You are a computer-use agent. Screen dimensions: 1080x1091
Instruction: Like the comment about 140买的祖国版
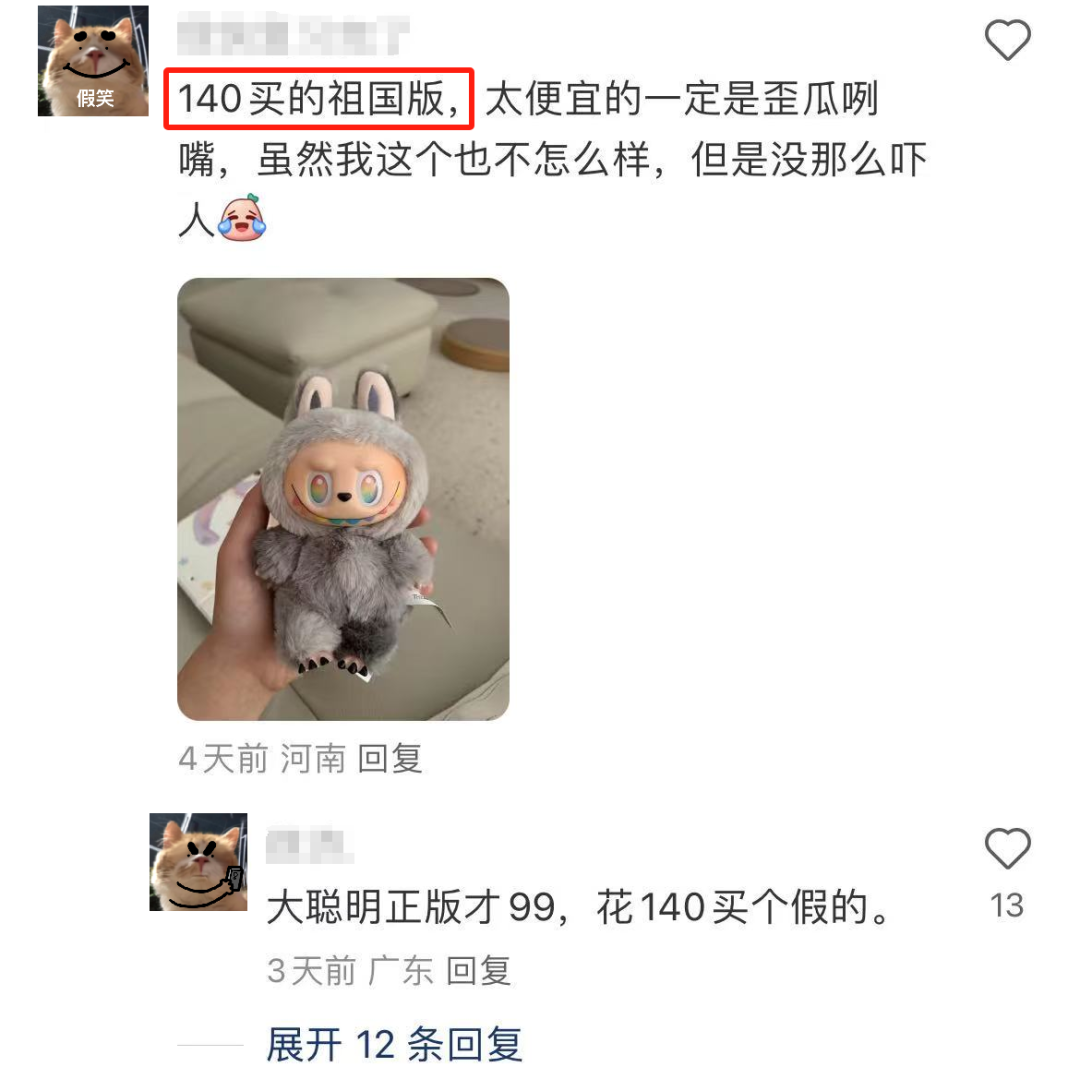pos(1007,41)
